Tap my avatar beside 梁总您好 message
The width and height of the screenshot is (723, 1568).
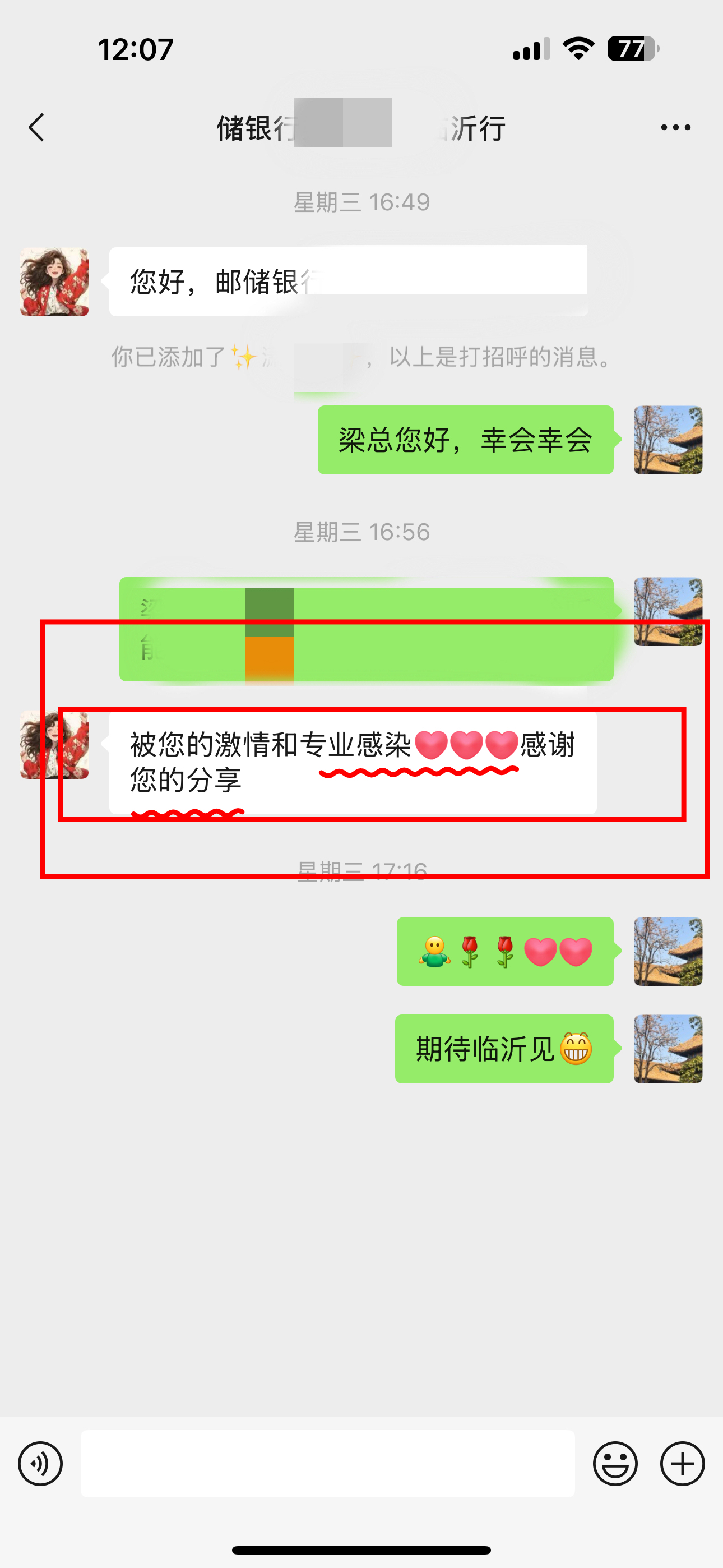click(668, 440)
